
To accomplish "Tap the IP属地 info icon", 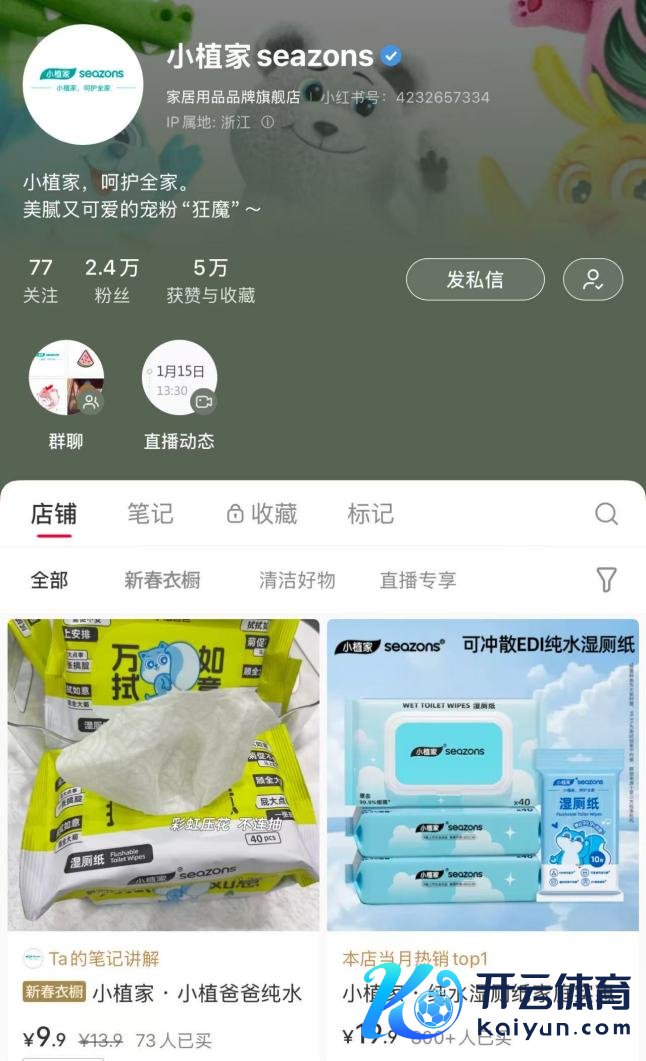I will click(x=267, y=121).
